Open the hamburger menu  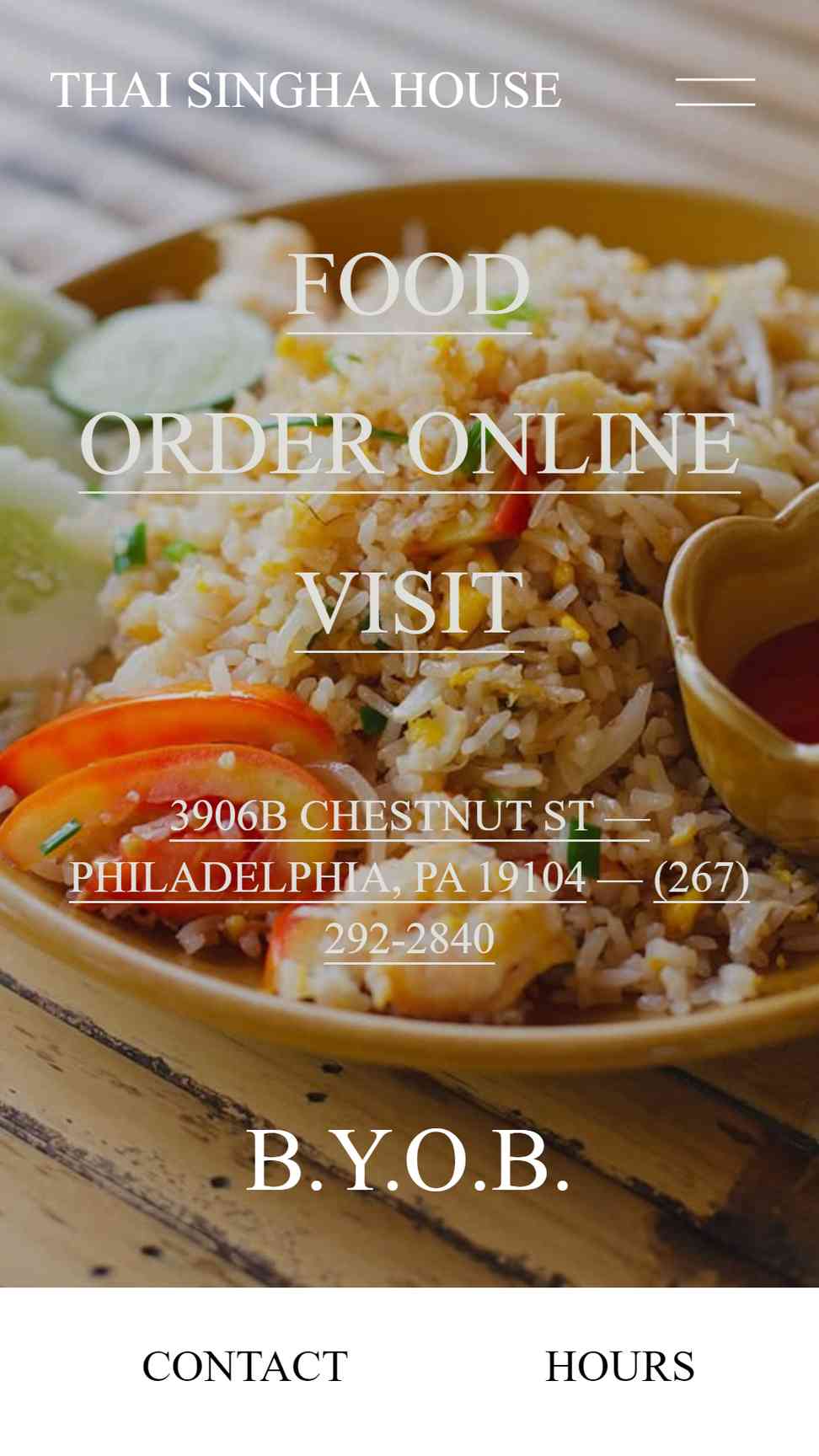coord(715,91)
